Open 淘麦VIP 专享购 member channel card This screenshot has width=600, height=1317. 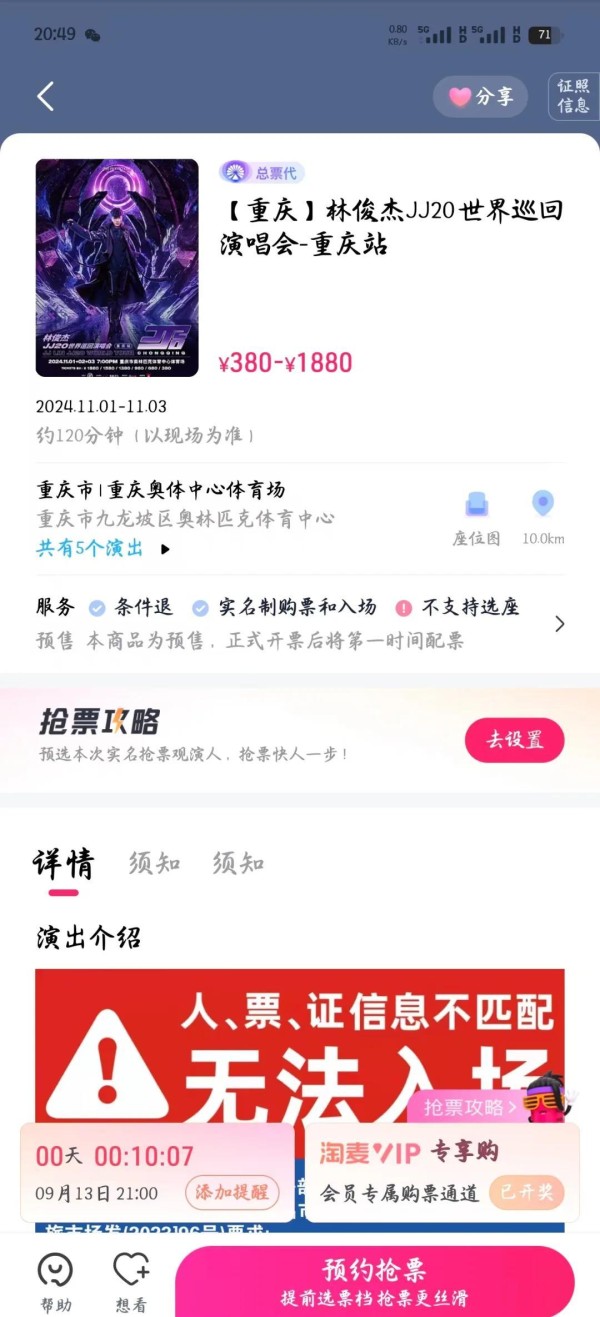[441, 1172]
